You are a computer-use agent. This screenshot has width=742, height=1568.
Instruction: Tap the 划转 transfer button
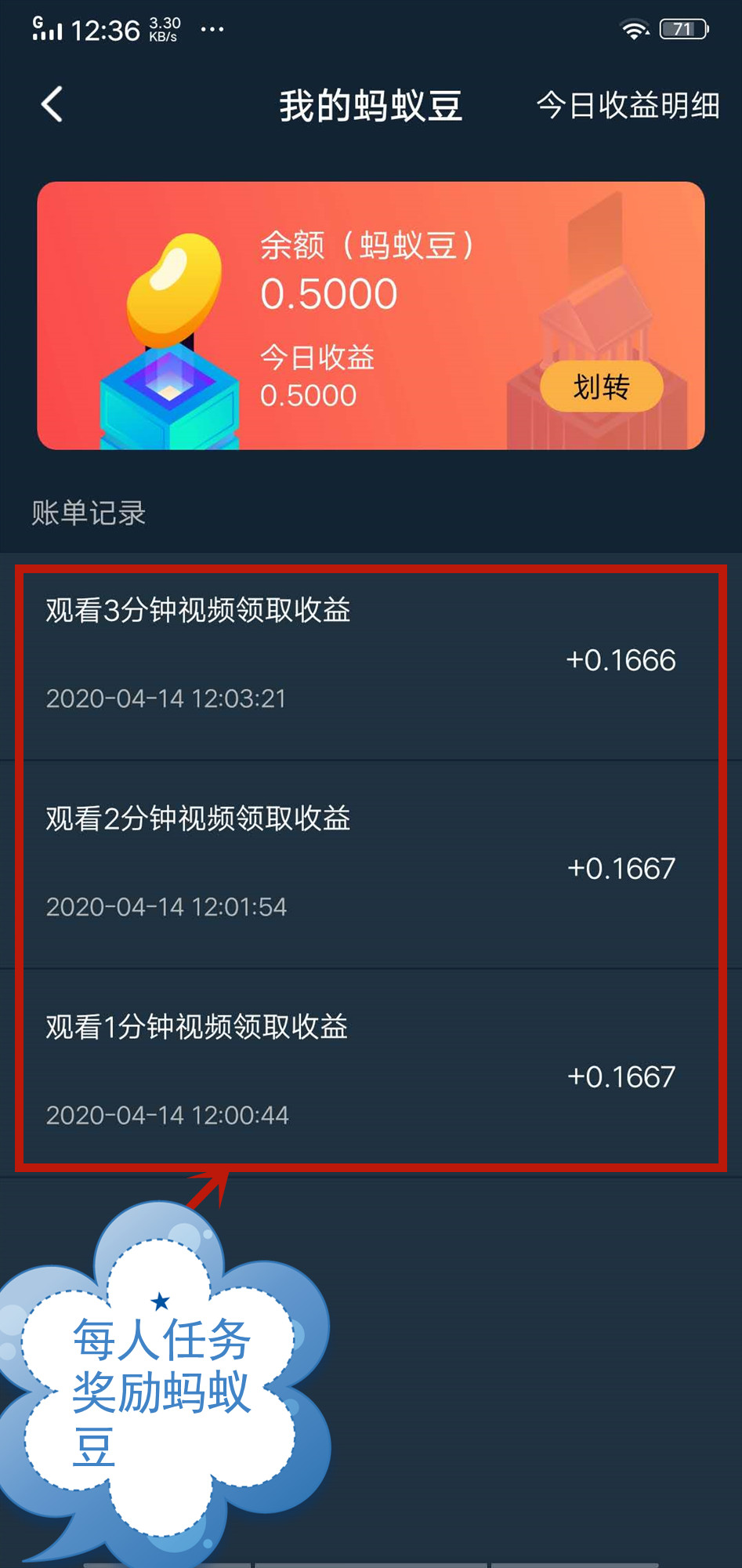(x=601, y=387)
